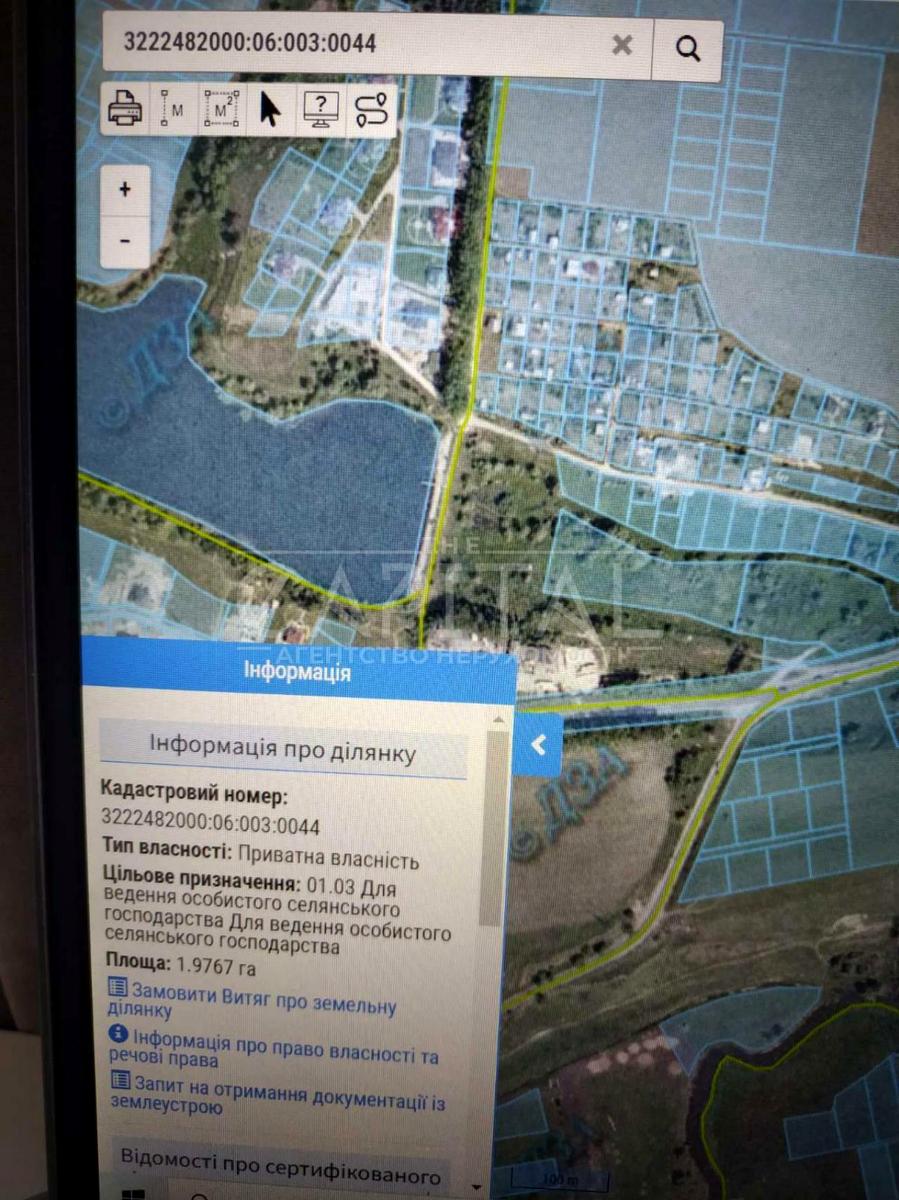The width and height of the screenshot is (899, 1200).
Task: Expand Інформація про ділянку section header
Action: pos(283,750)
